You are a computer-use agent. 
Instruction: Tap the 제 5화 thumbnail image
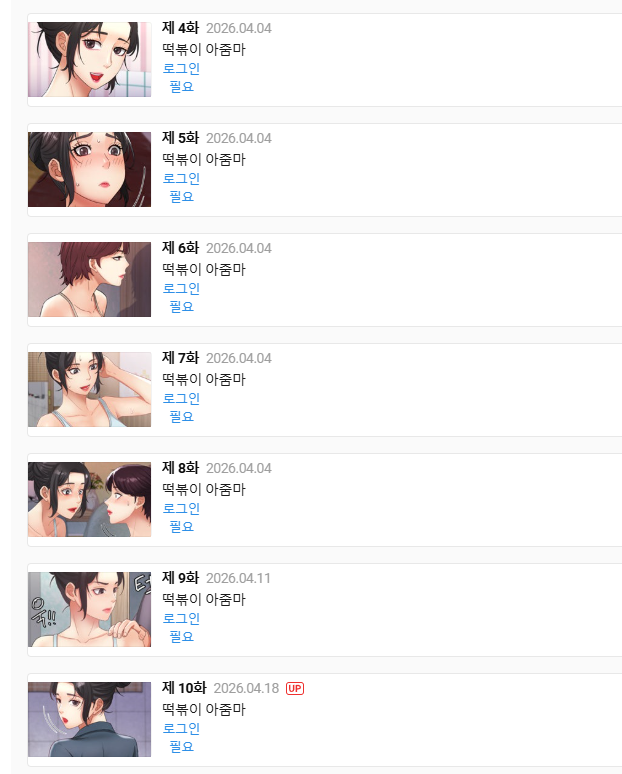tap(89, 169)
